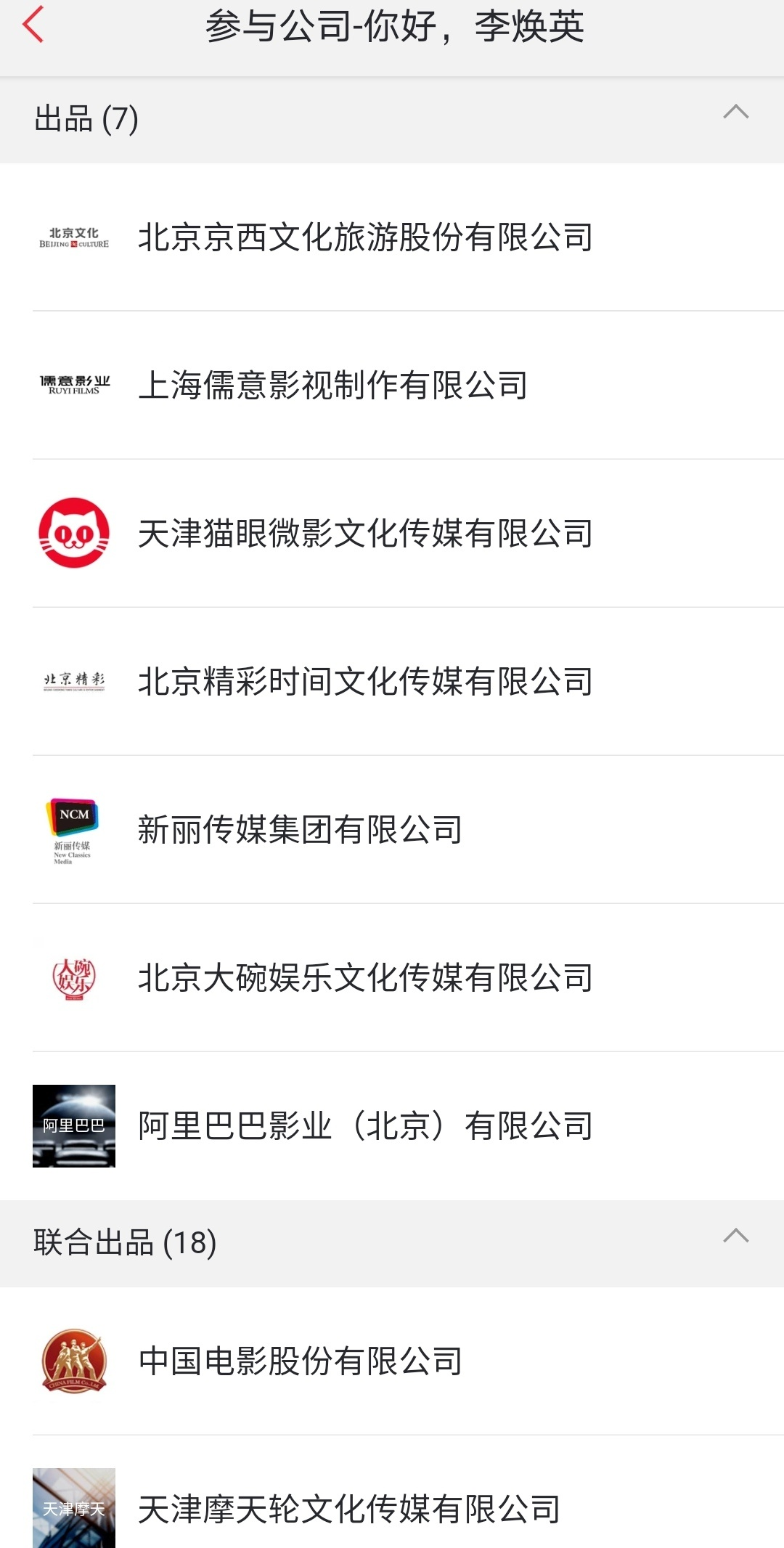Collapse the 出品 (7) section
The height and width of the screenshot is (1548, 784).
(x=735, y=113)
